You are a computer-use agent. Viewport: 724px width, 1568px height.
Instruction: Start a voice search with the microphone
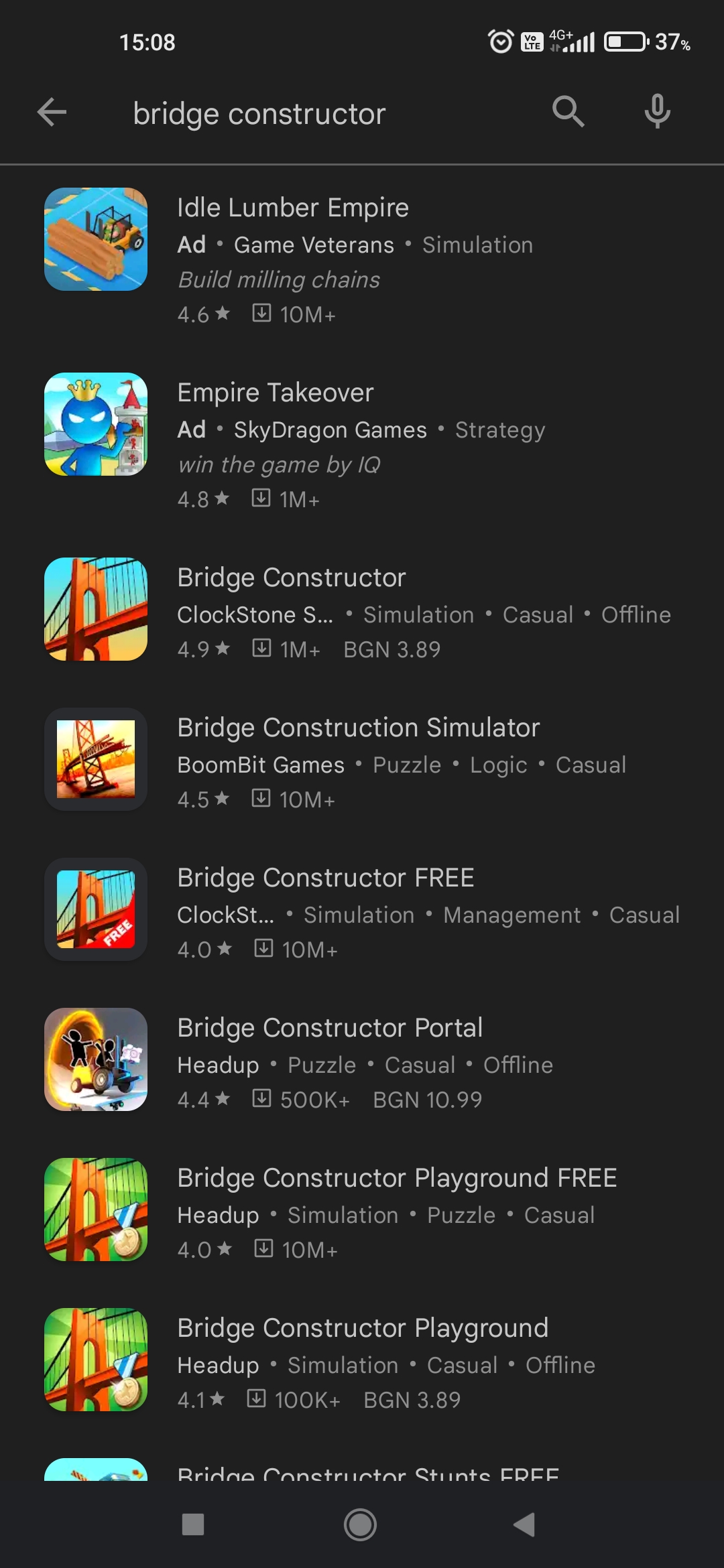657,111
